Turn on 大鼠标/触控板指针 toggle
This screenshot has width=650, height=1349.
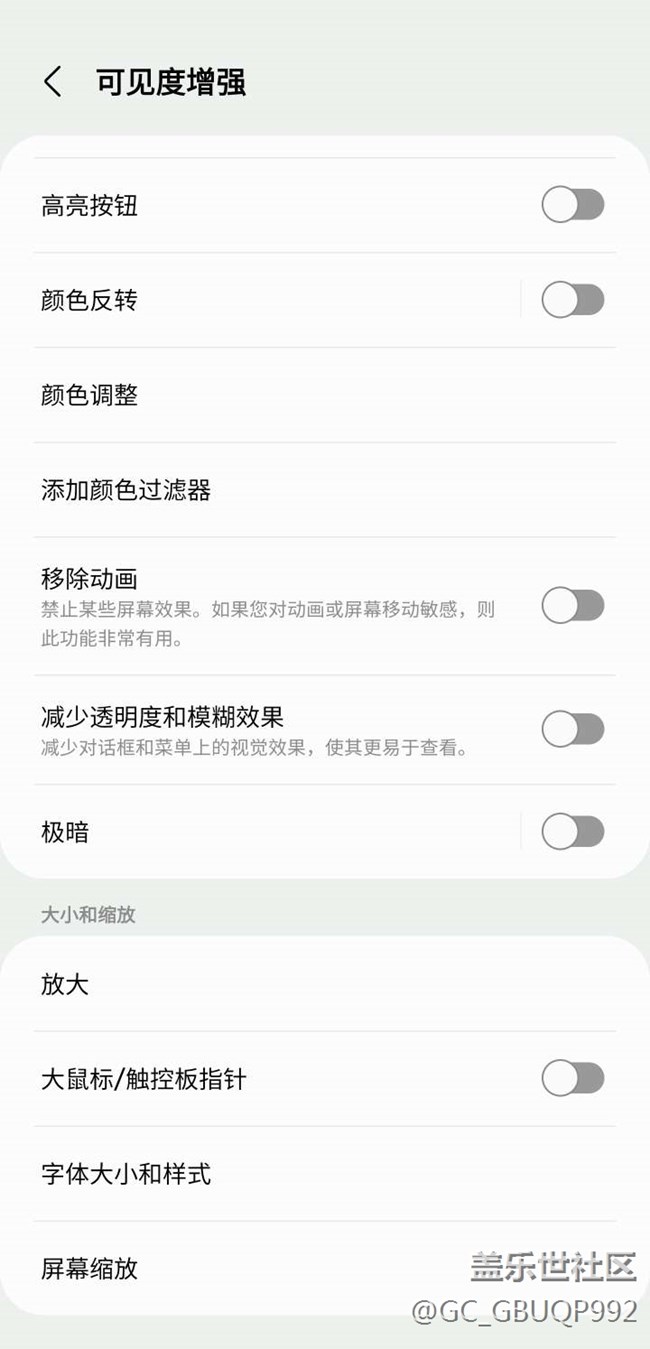click(x=573, y=1078)
